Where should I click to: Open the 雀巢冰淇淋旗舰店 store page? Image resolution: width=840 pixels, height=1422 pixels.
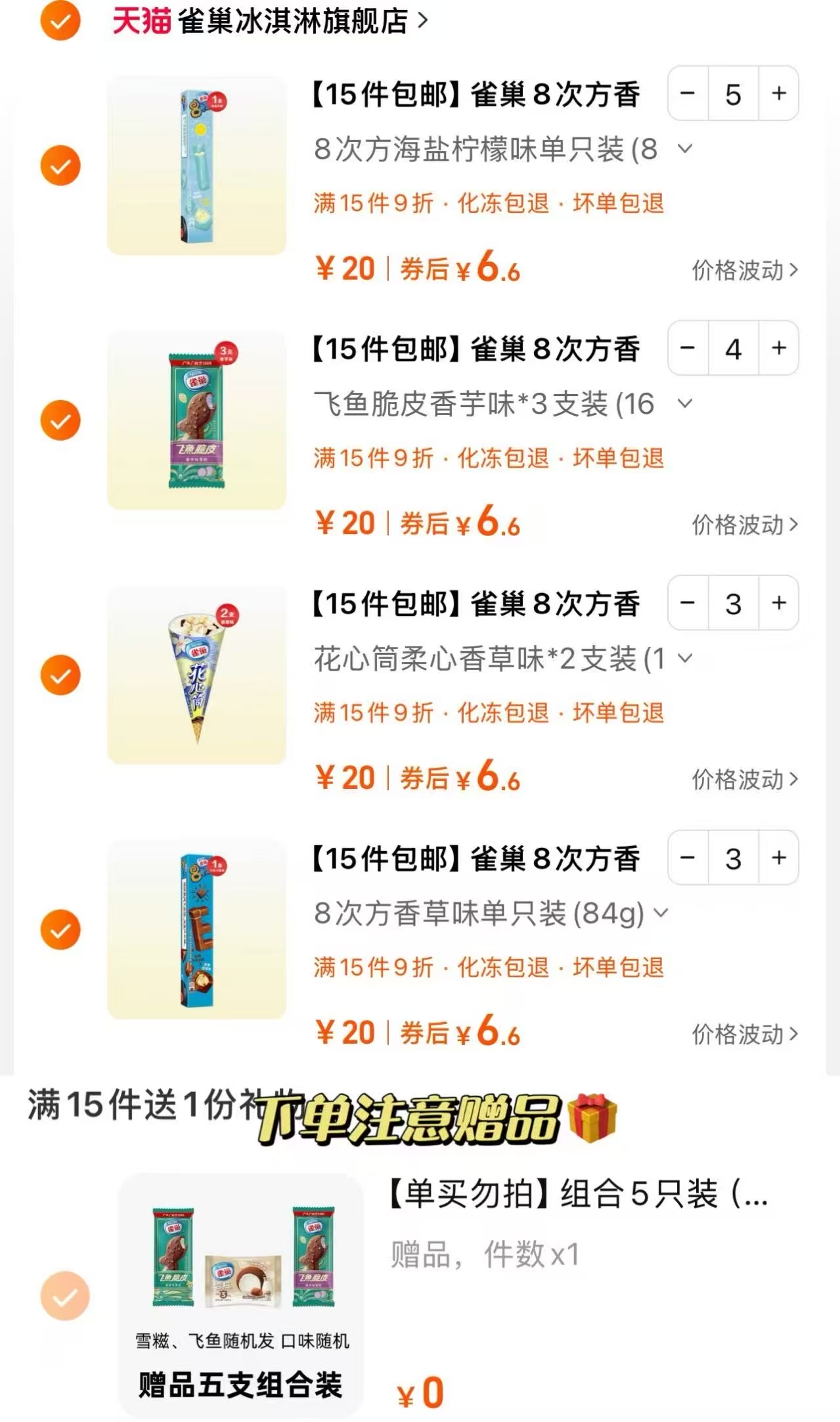[296, 20]
